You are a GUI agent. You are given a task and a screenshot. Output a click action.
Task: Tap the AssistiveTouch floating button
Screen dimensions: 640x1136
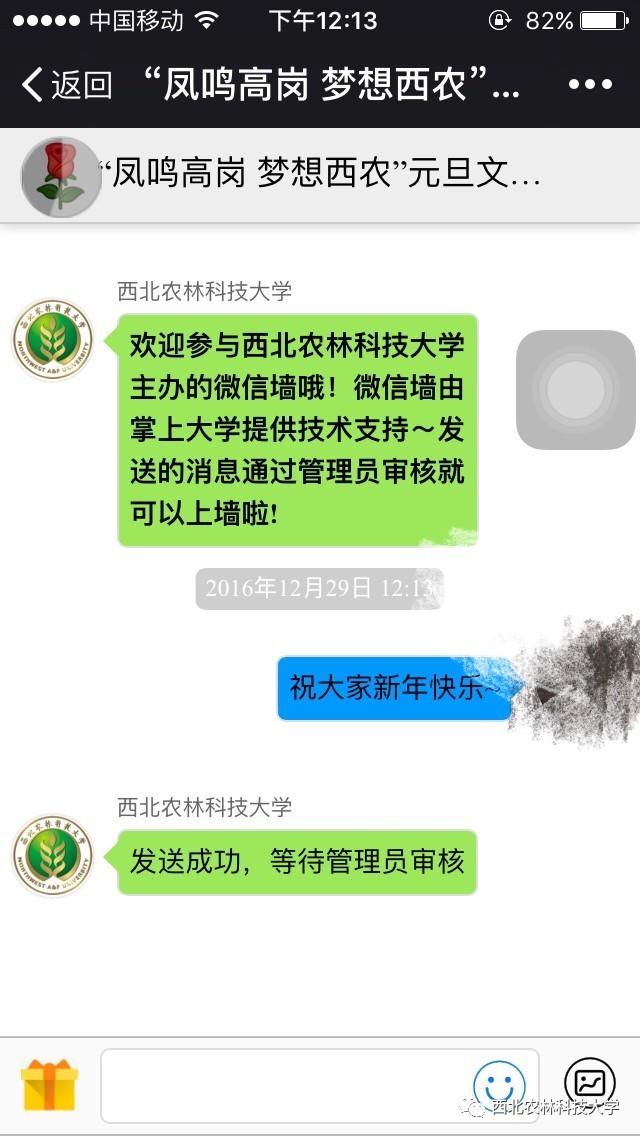point(576,390)
